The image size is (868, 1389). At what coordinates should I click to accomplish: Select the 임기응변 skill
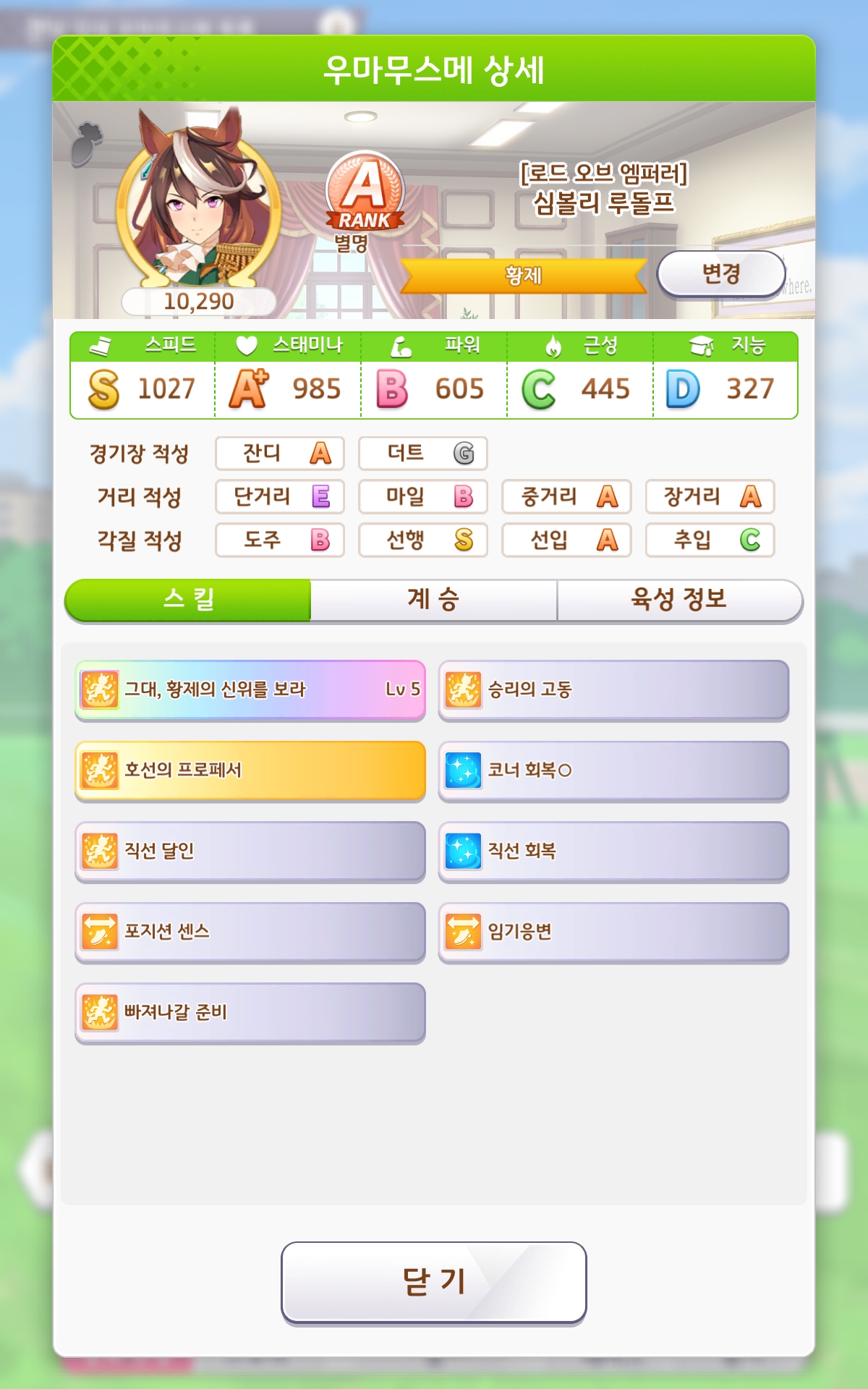pyautogui.click(x=613, y=931)
